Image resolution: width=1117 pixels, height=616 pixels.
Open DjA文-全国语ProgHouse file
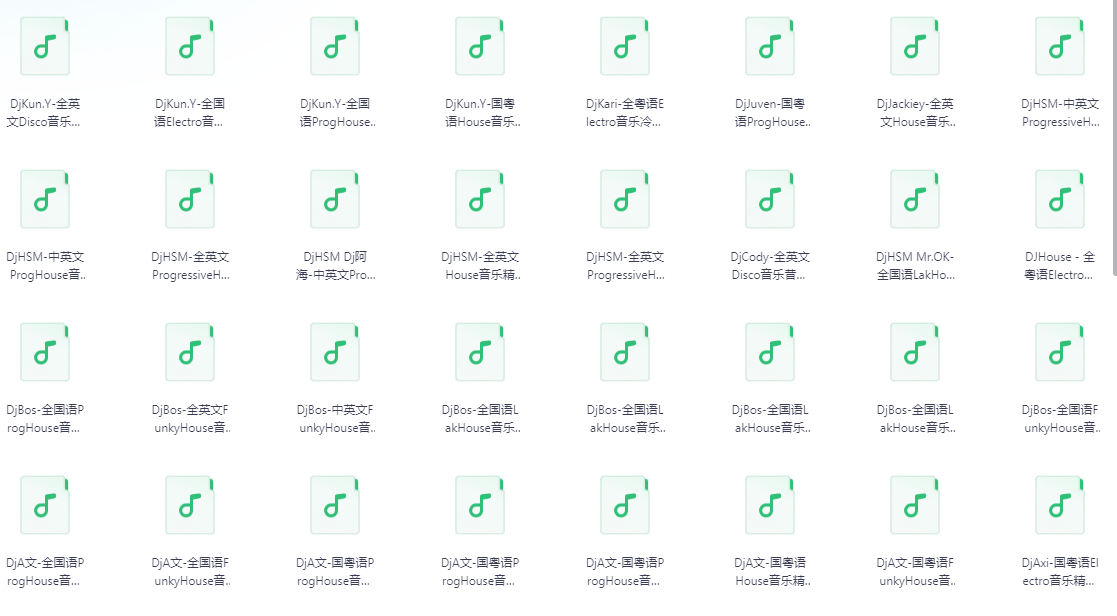45,505
